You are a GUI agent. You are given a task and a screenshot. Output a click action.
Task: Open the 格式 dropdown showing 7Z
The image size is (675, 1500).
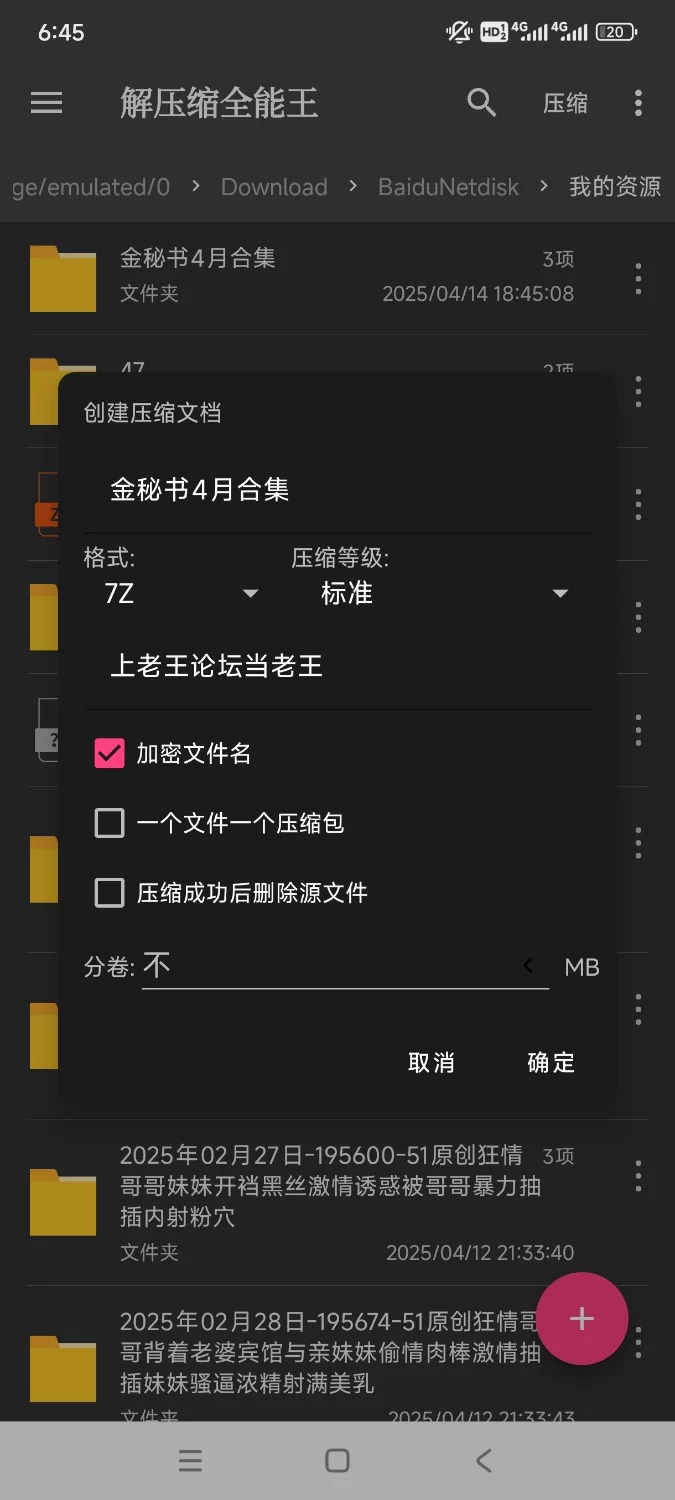tap(180, 594)
